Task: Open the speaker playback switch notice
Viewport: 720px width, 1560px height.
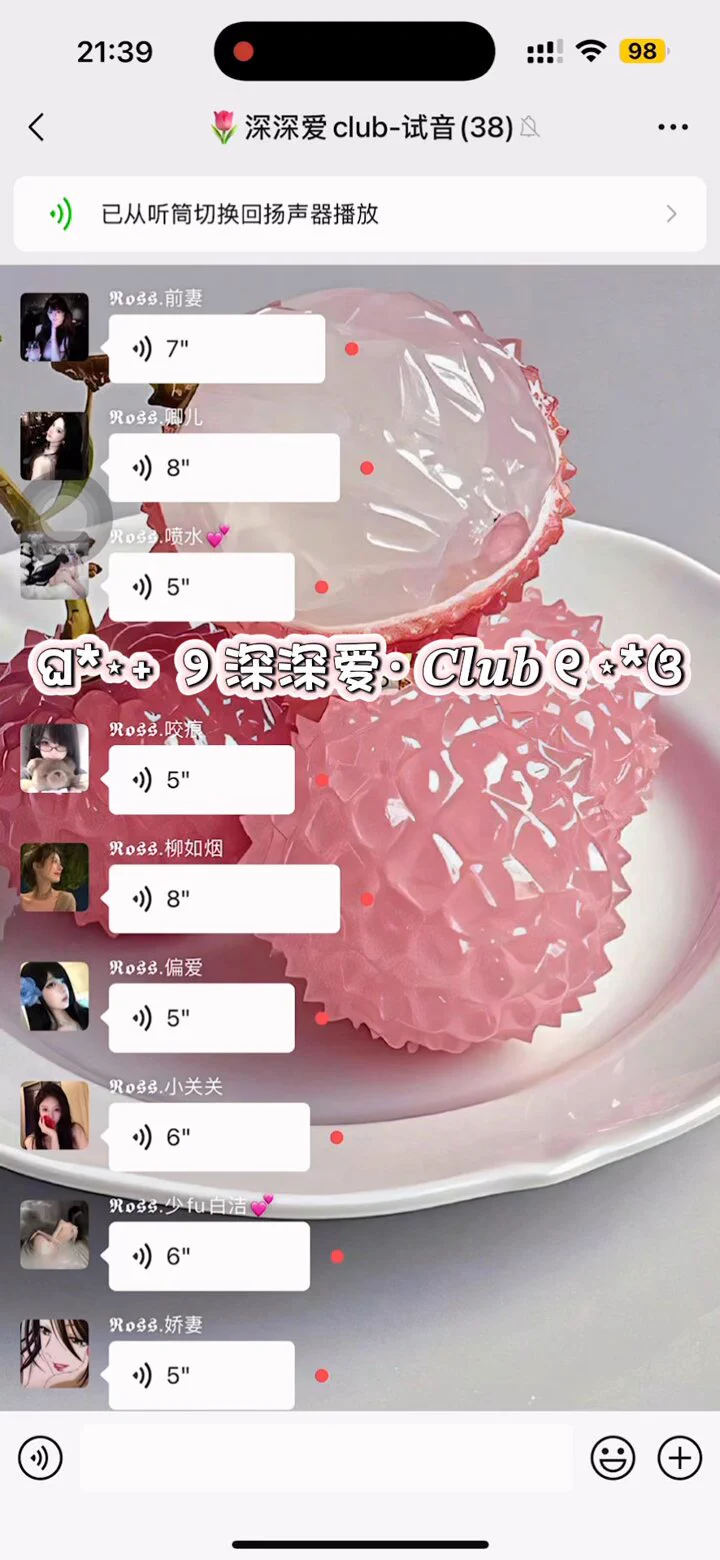Action: click(360, 214)
